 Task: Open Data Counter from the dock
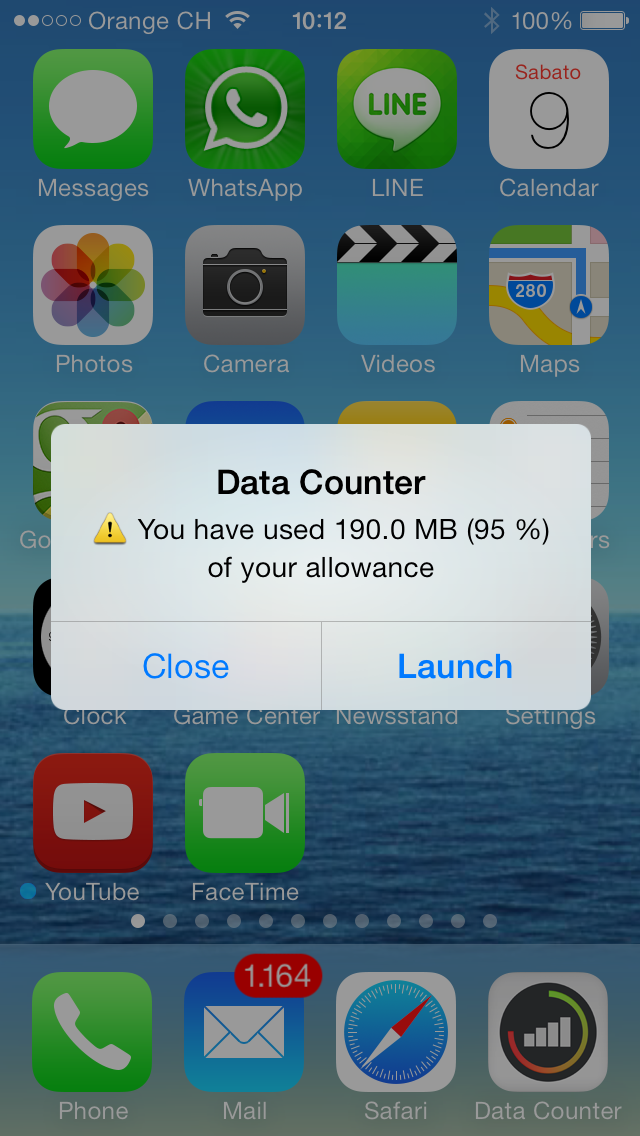(x=549, y=1032)
